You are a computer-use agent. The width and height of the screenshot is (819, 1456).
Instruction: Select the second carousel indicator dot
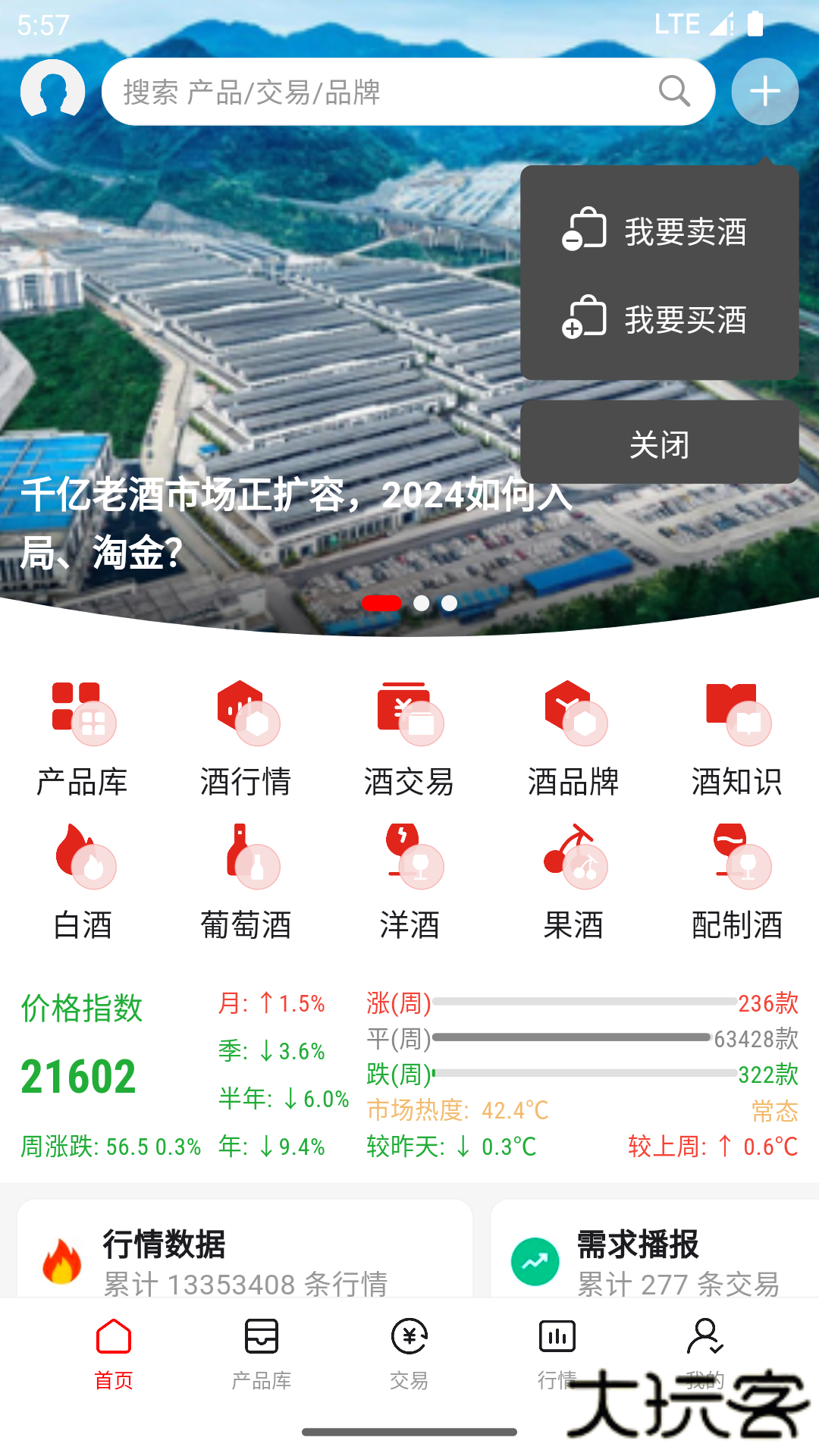pos(422,604)
